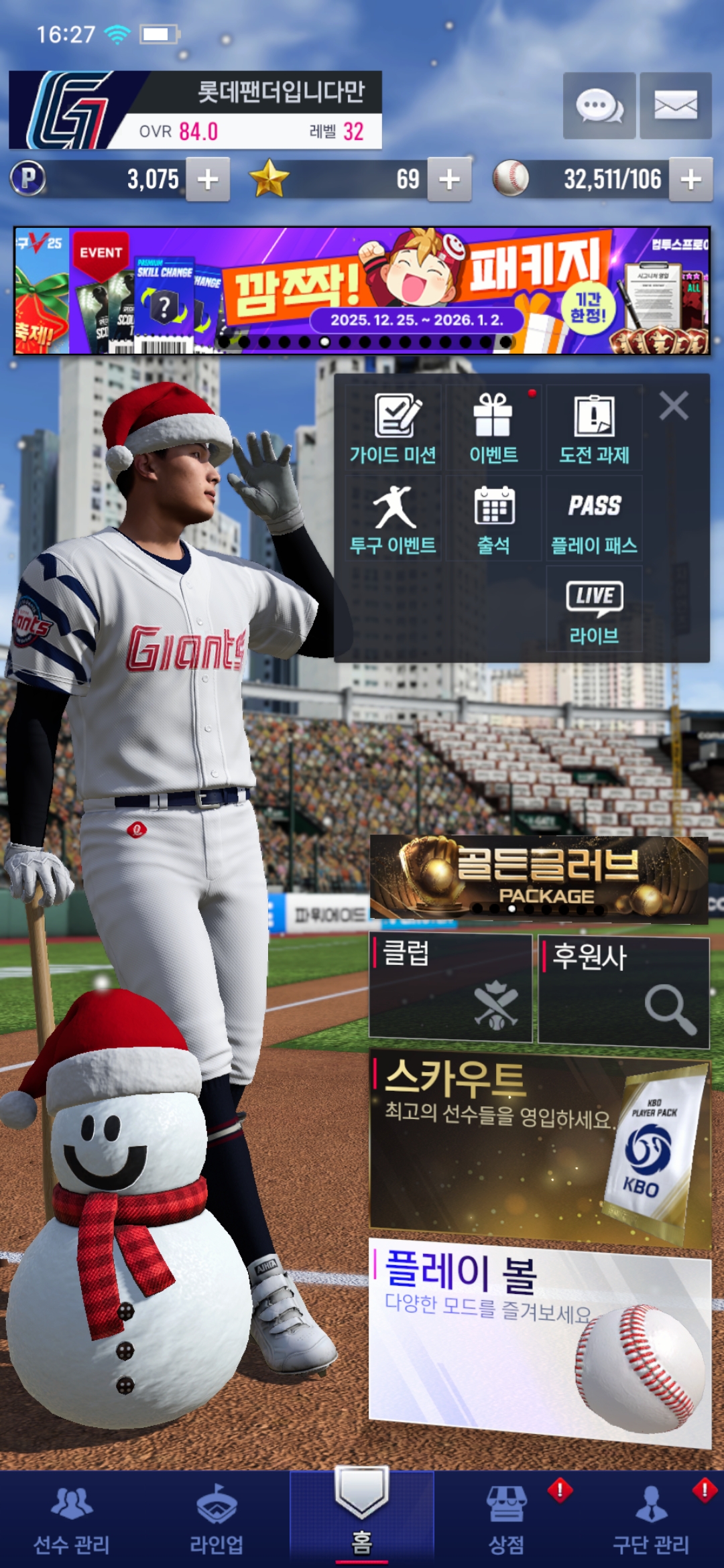Image resolution: width=724 pixels, height=1568 pixels.
Task: Start 플레이 볼
Action: point(539,1340)
